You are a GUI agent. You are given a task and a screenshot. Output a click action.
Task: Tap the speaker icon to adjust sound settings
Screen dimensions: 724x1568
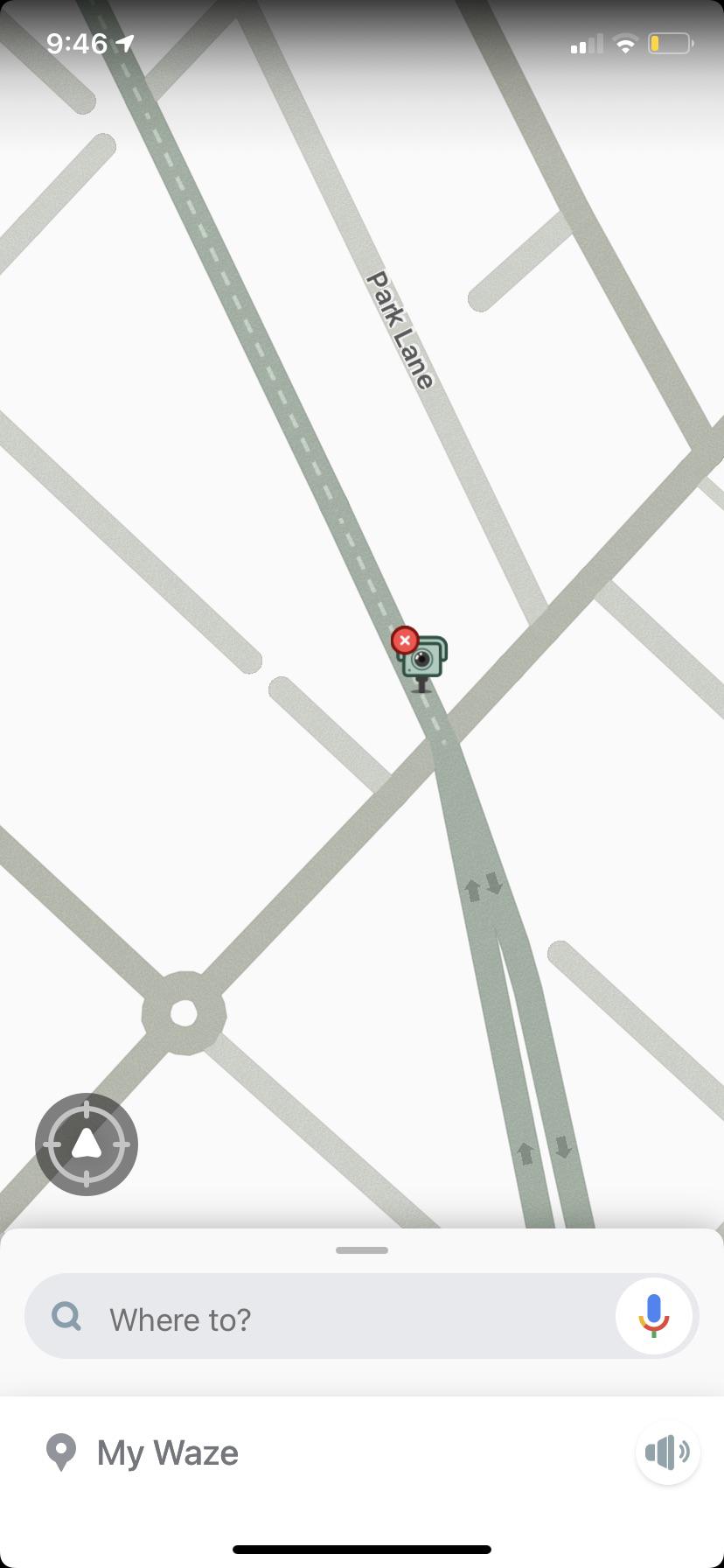pos(666,1452)
